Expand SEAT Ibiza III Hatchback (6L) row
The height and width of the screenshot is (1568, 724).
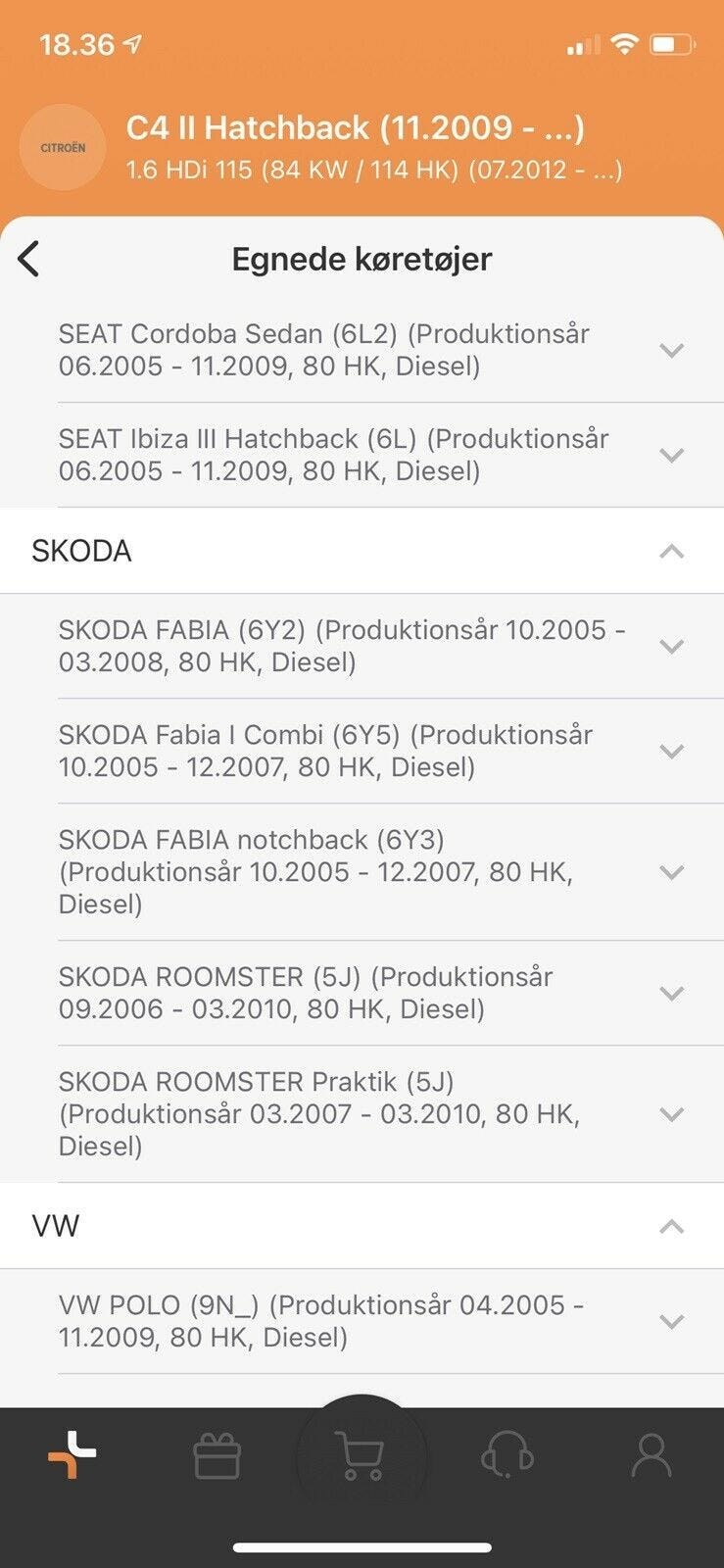(671, 455)
